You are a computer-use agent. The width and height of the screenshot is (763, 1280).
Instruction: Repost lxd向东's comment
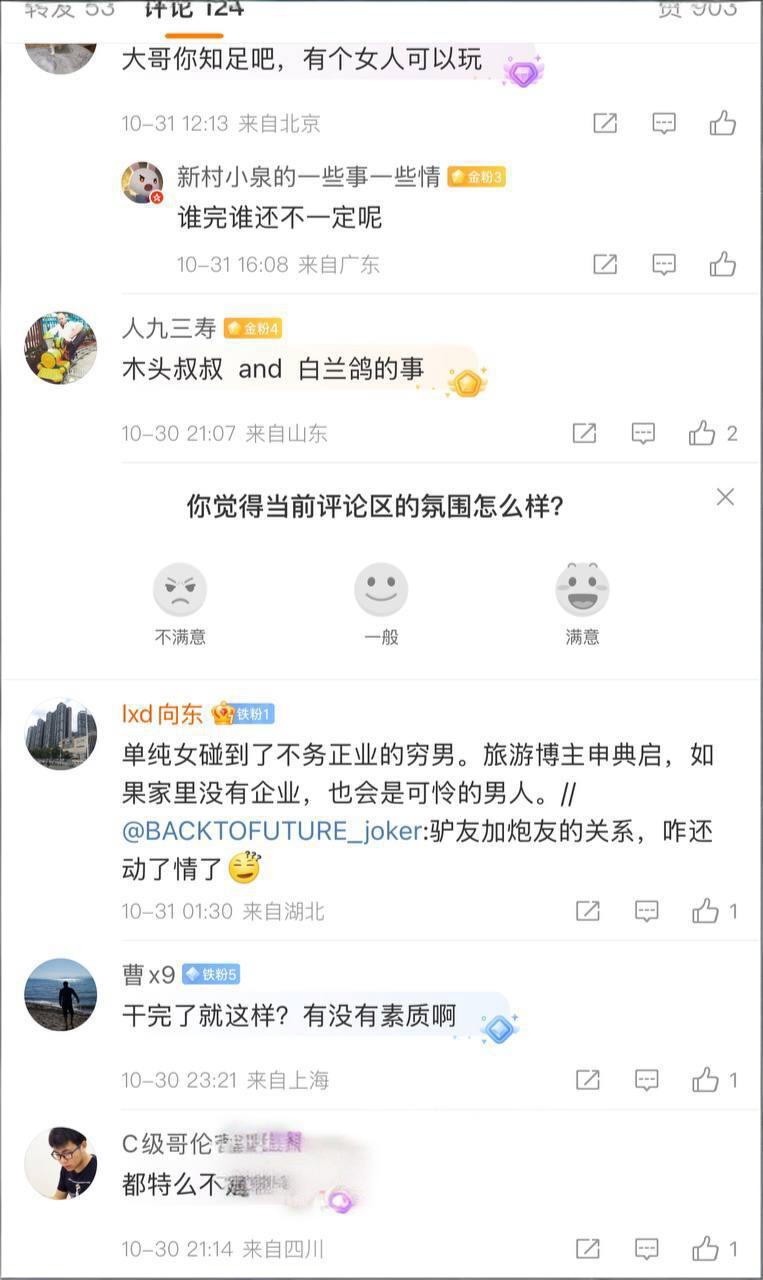587,911
